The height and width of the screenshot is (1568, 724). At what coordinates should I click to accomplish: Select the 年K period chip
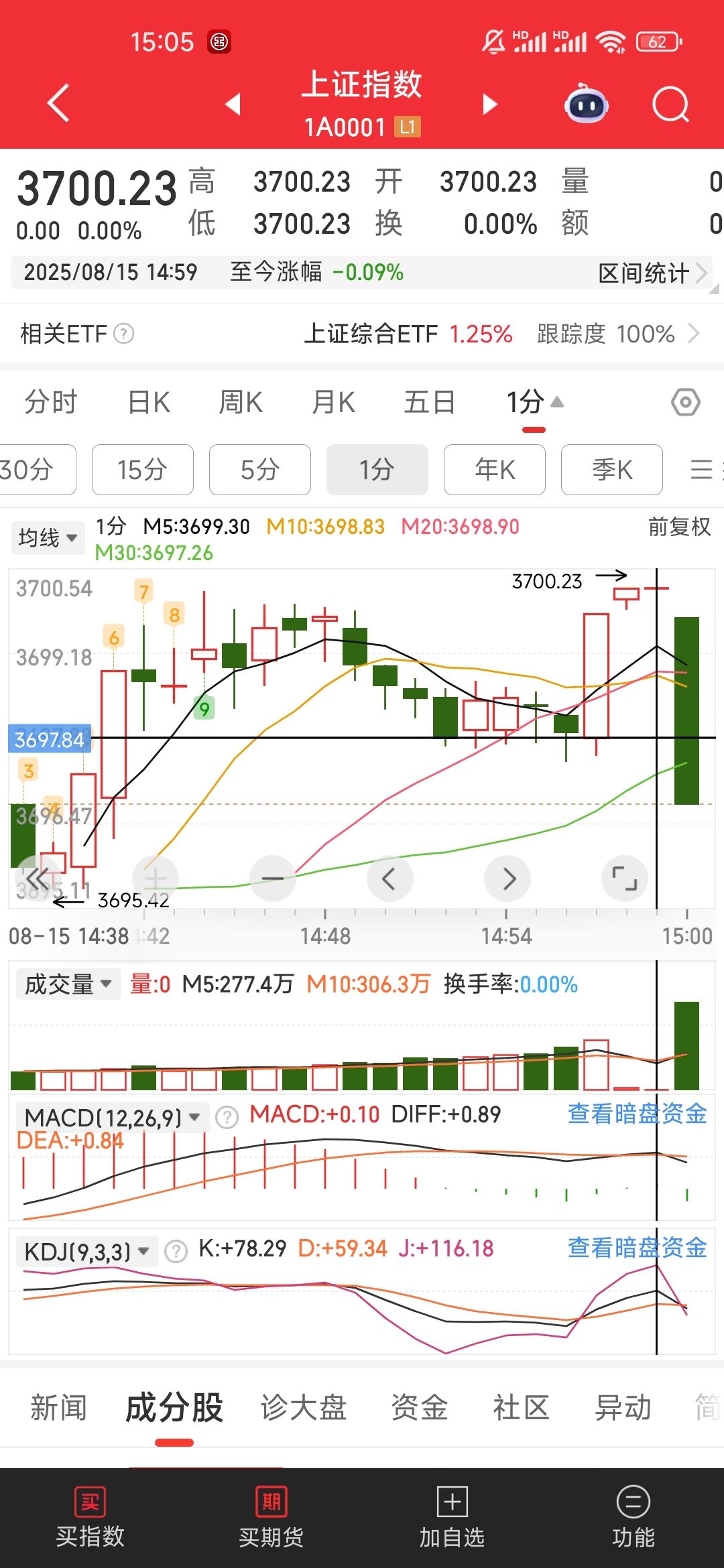(x=495, y=470)
